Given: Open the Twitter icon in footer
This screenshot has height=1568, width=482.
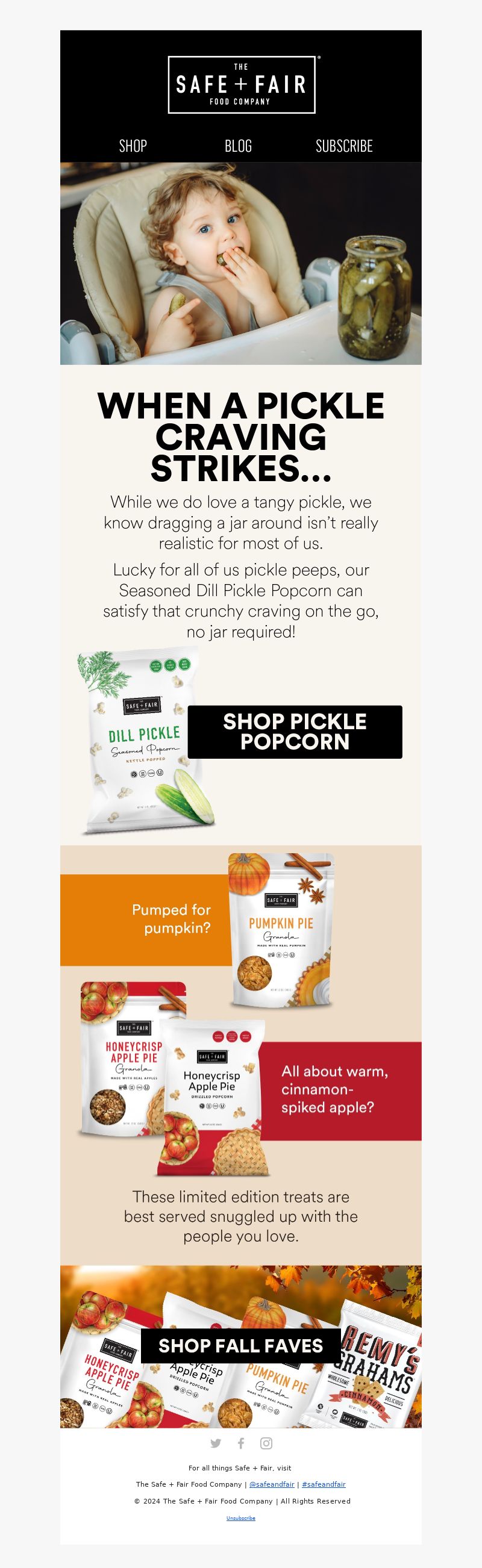Looking at the screenshot, I should [x=216, y=1443].
